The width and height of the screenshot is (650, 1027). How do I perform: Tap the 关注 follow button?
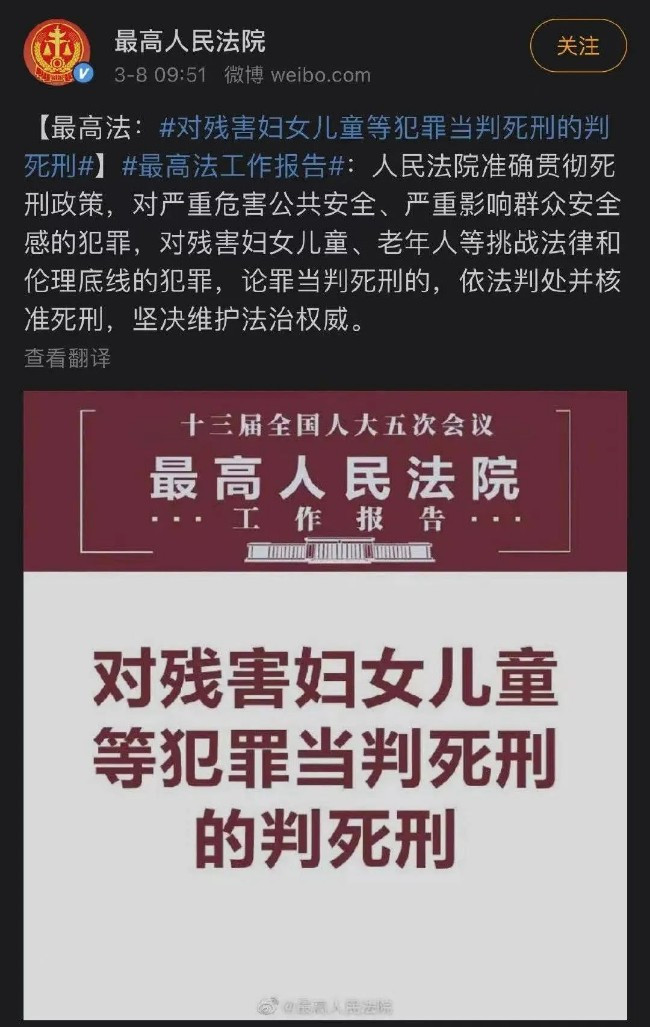tap(578, 46)
